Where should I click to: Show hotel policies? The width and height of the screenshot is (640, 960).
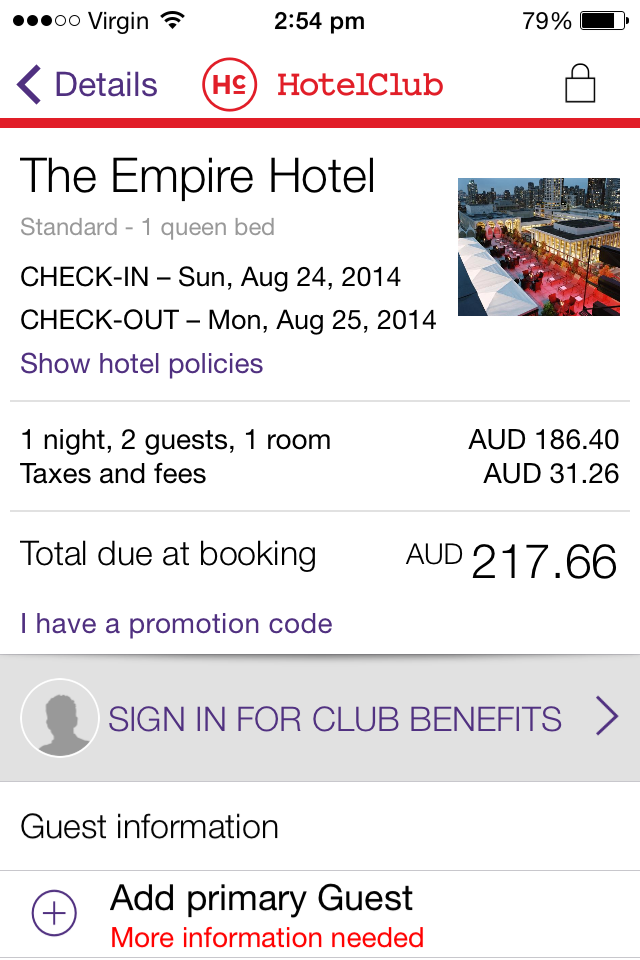(x=141, y=364)
